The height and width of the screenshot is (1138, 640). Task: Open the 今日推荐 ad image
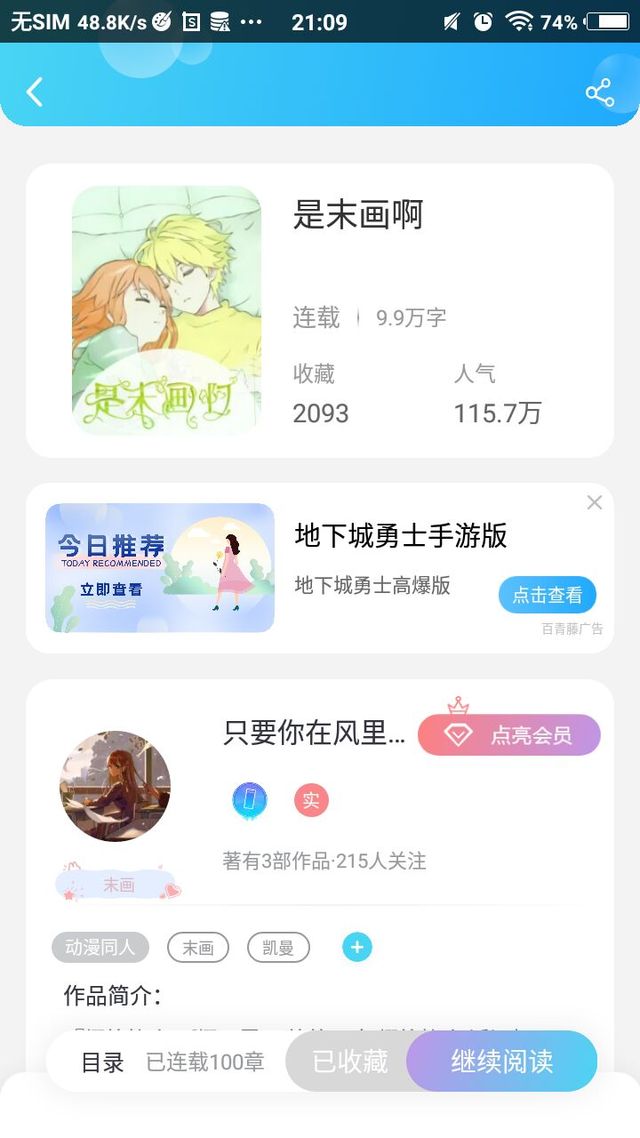[160, 568]
